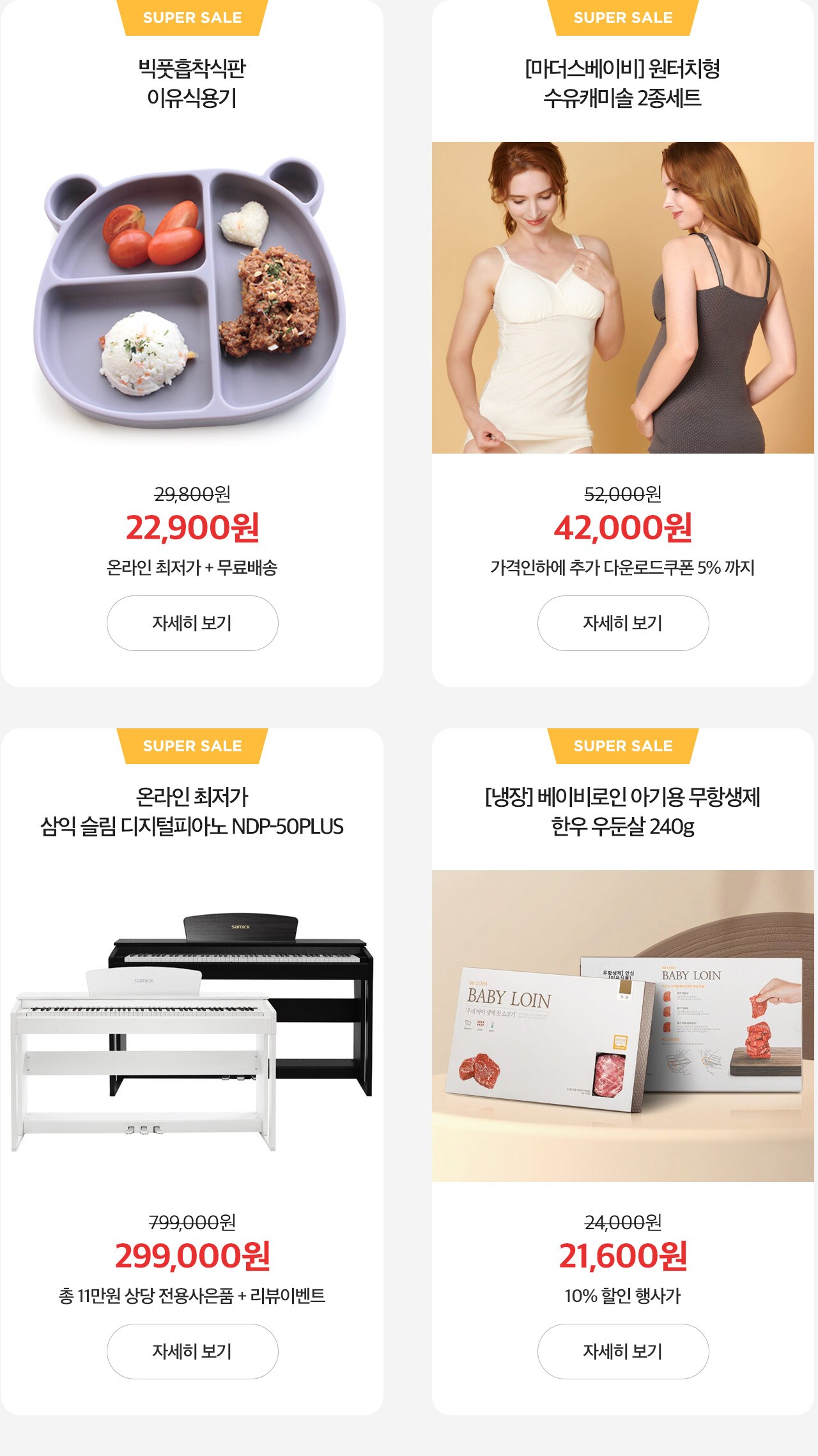Open the Baby Loin beef product image
The height and width of the screenshot is (1456, 818).
pos(623,1025)
